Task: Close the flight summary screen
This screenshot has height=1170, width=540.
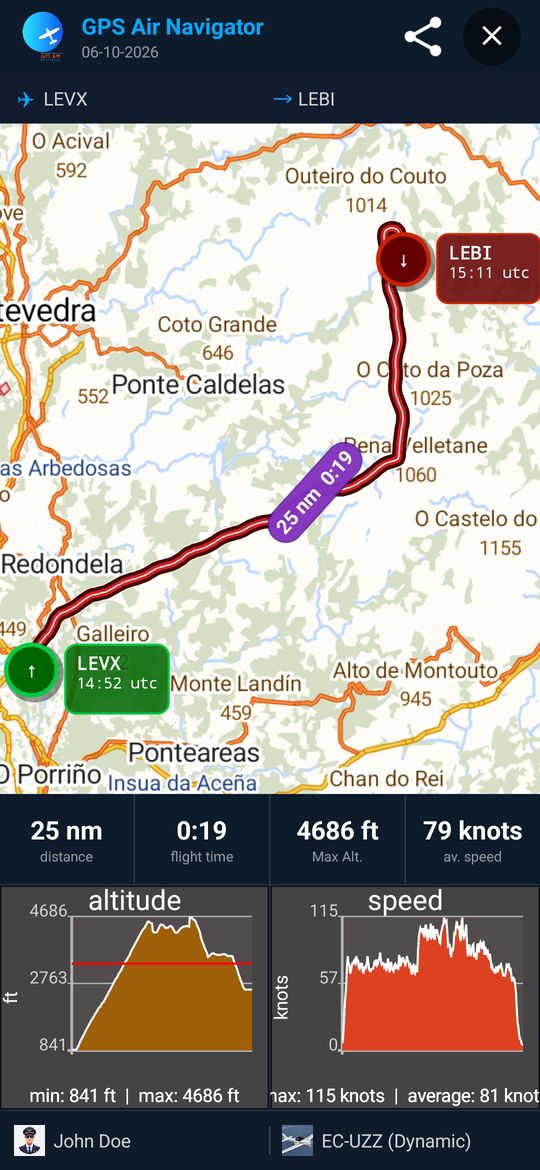Action: [492, 36]
